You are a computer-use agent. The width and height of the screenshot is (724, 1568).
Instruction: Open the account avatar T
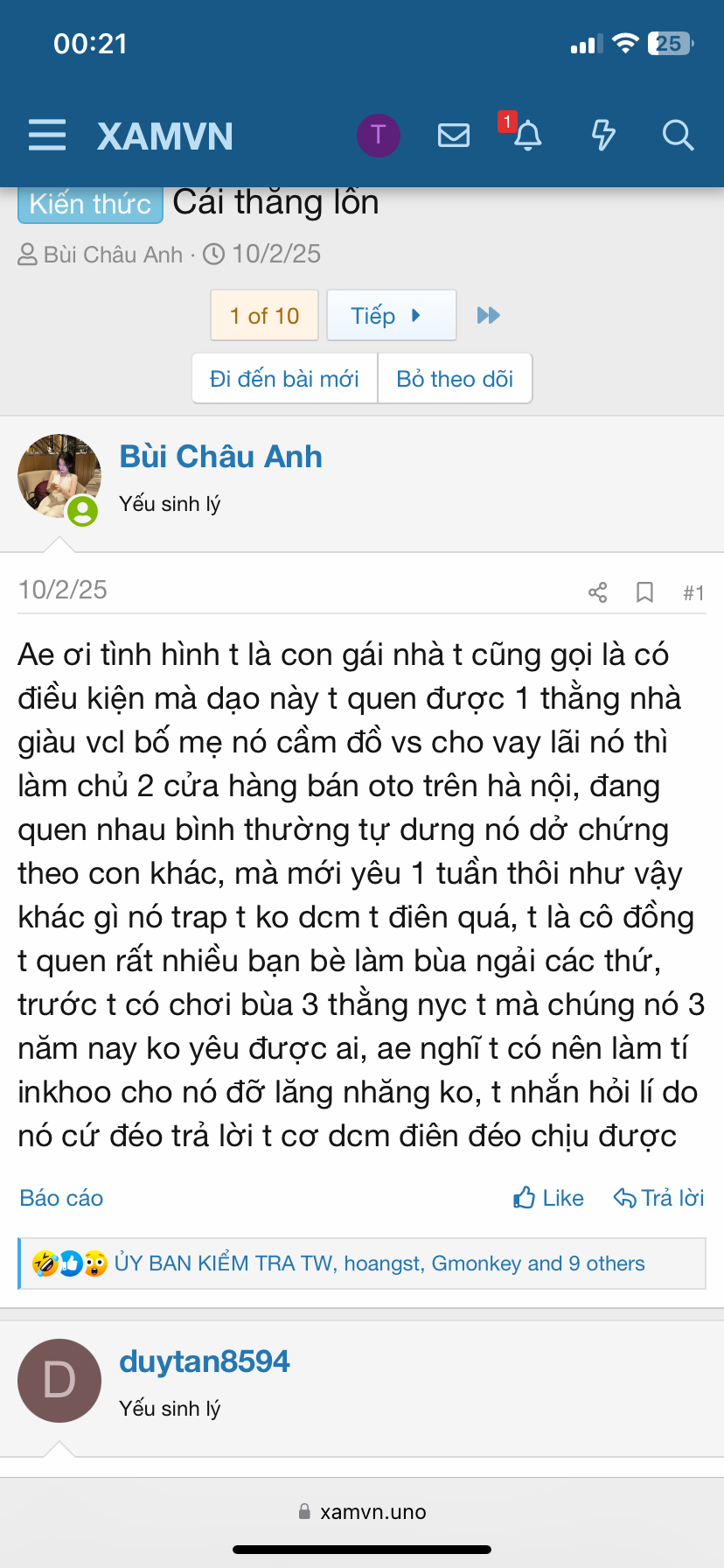(378, 136)
